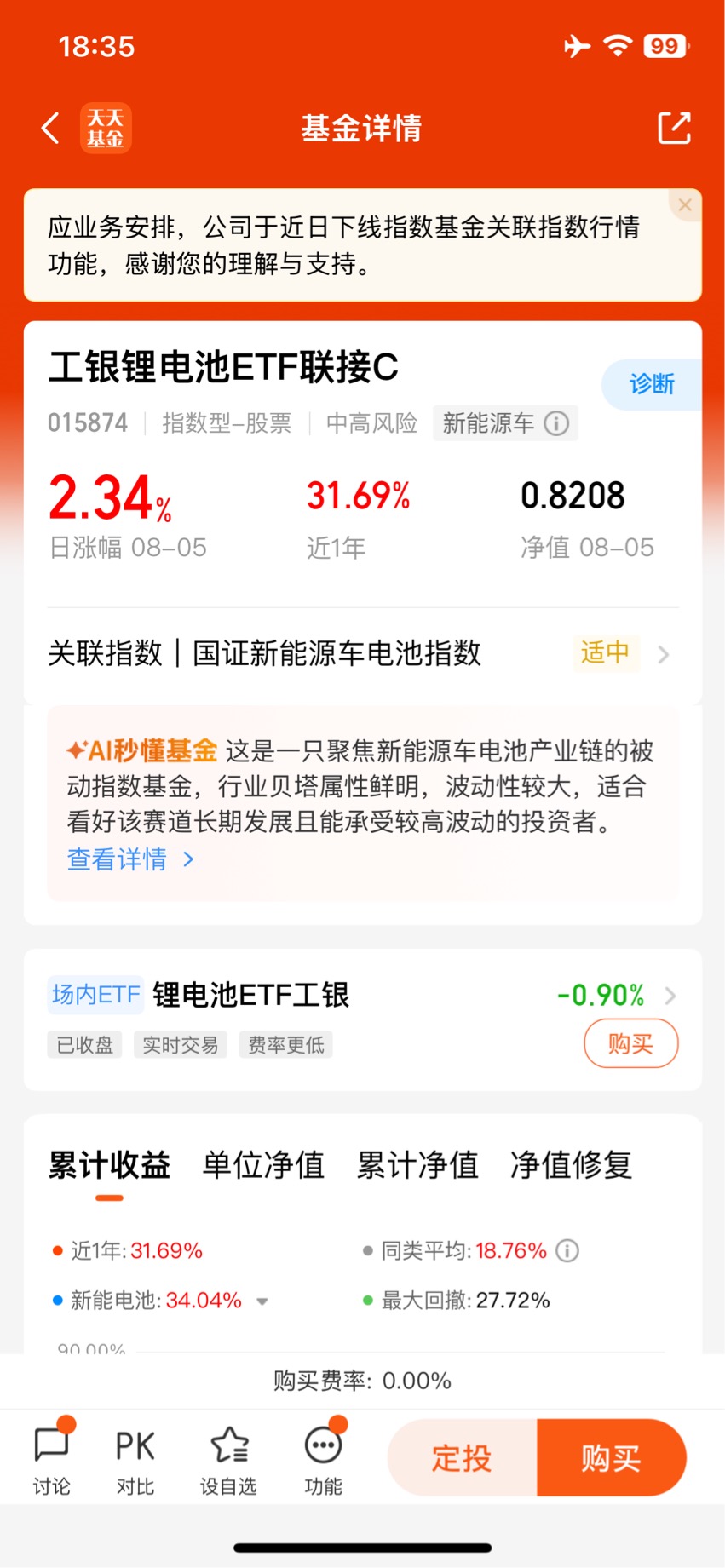Screen dimensions: 725x1568
Task: Tap the 新能源车 info tag
Action: coord(505,423)
